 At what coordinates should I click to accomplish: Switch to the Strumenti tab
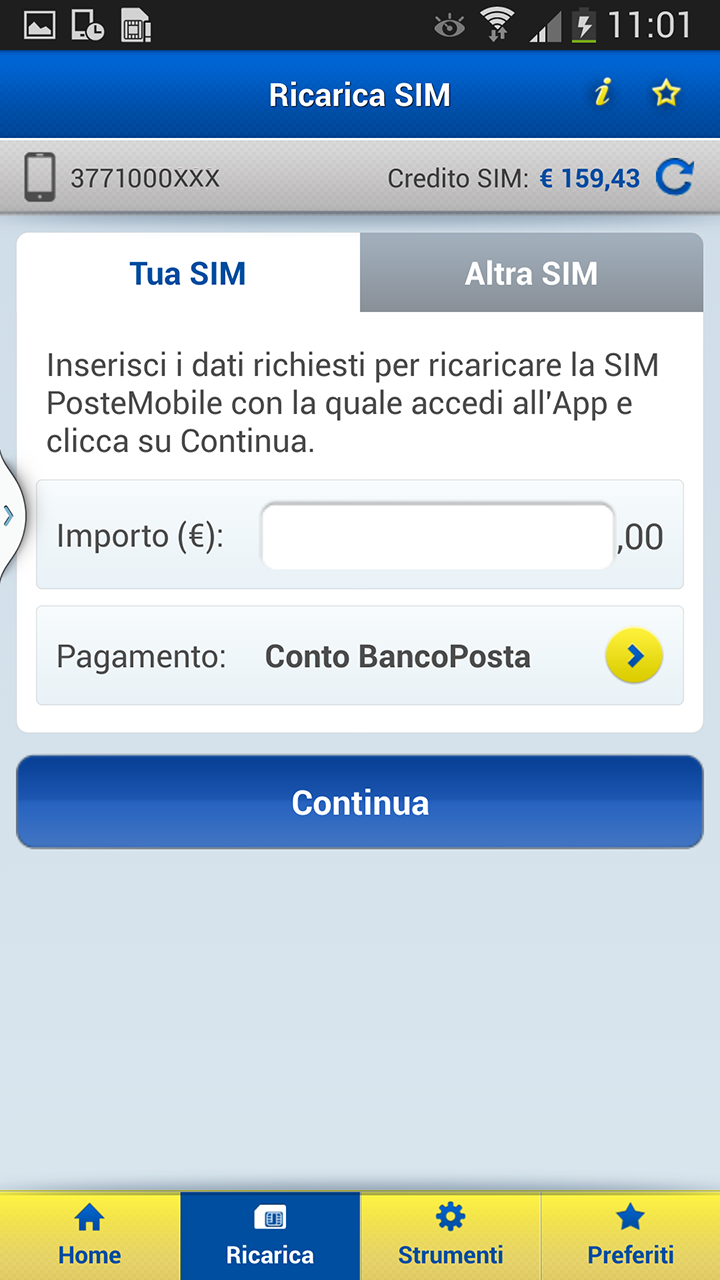(450, 1236)
